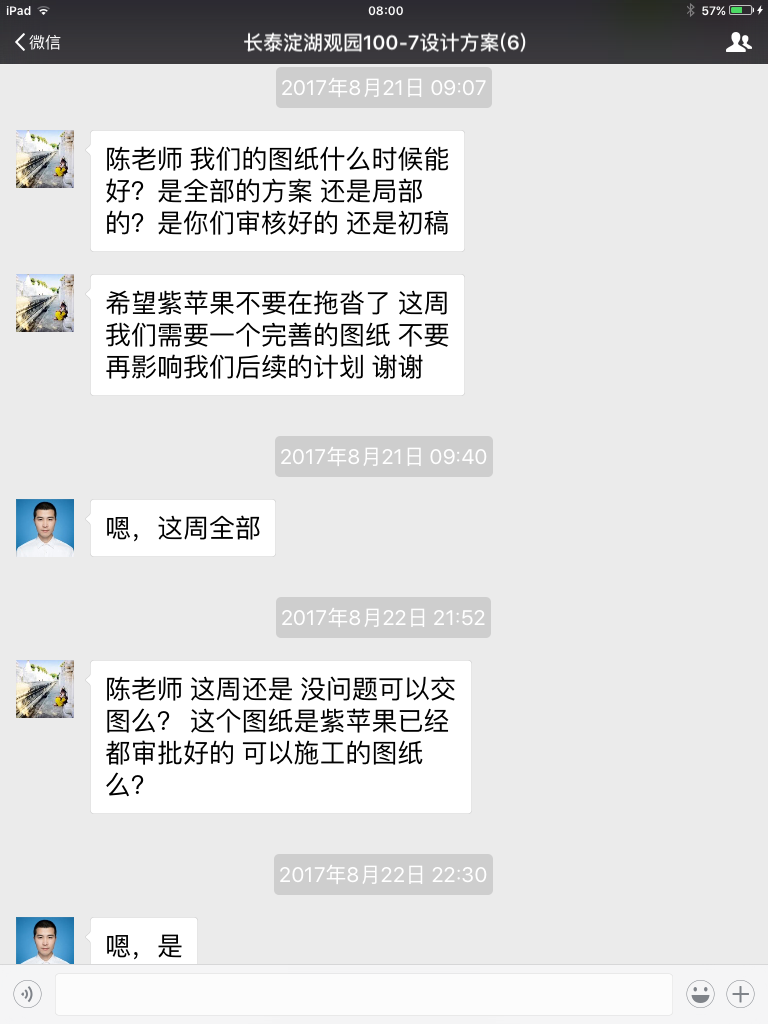
Task: Open the emoji sticker panel
Action: [x=700, y=994]
